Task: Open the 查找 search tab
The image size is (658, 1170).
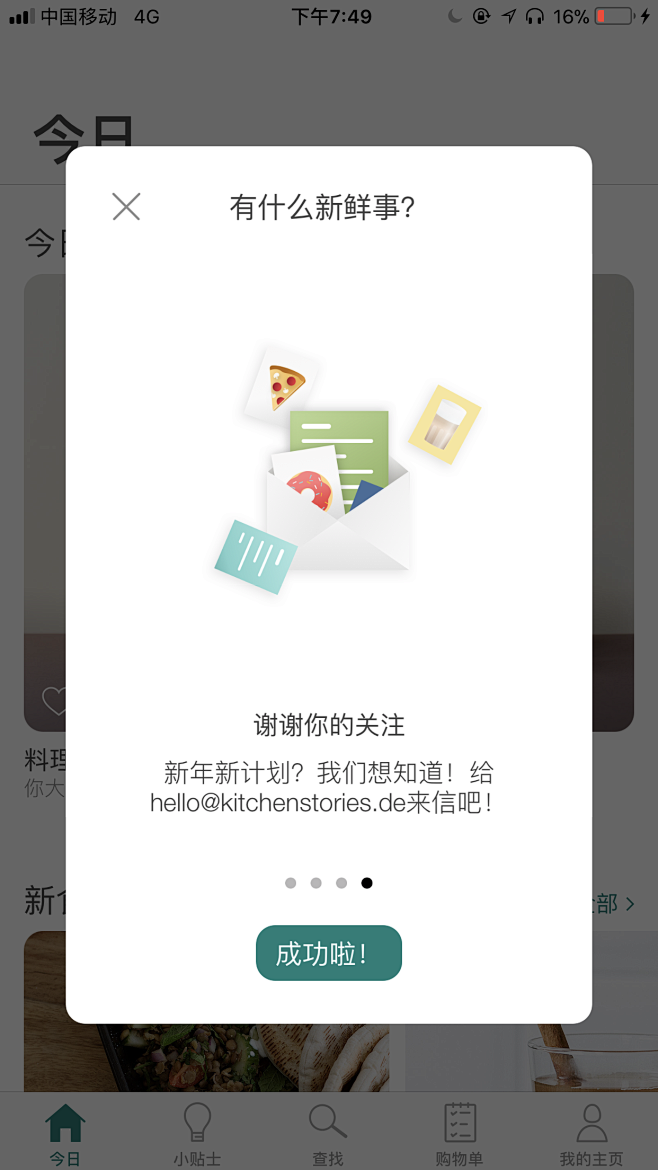Action: [x=328, y=1134]
